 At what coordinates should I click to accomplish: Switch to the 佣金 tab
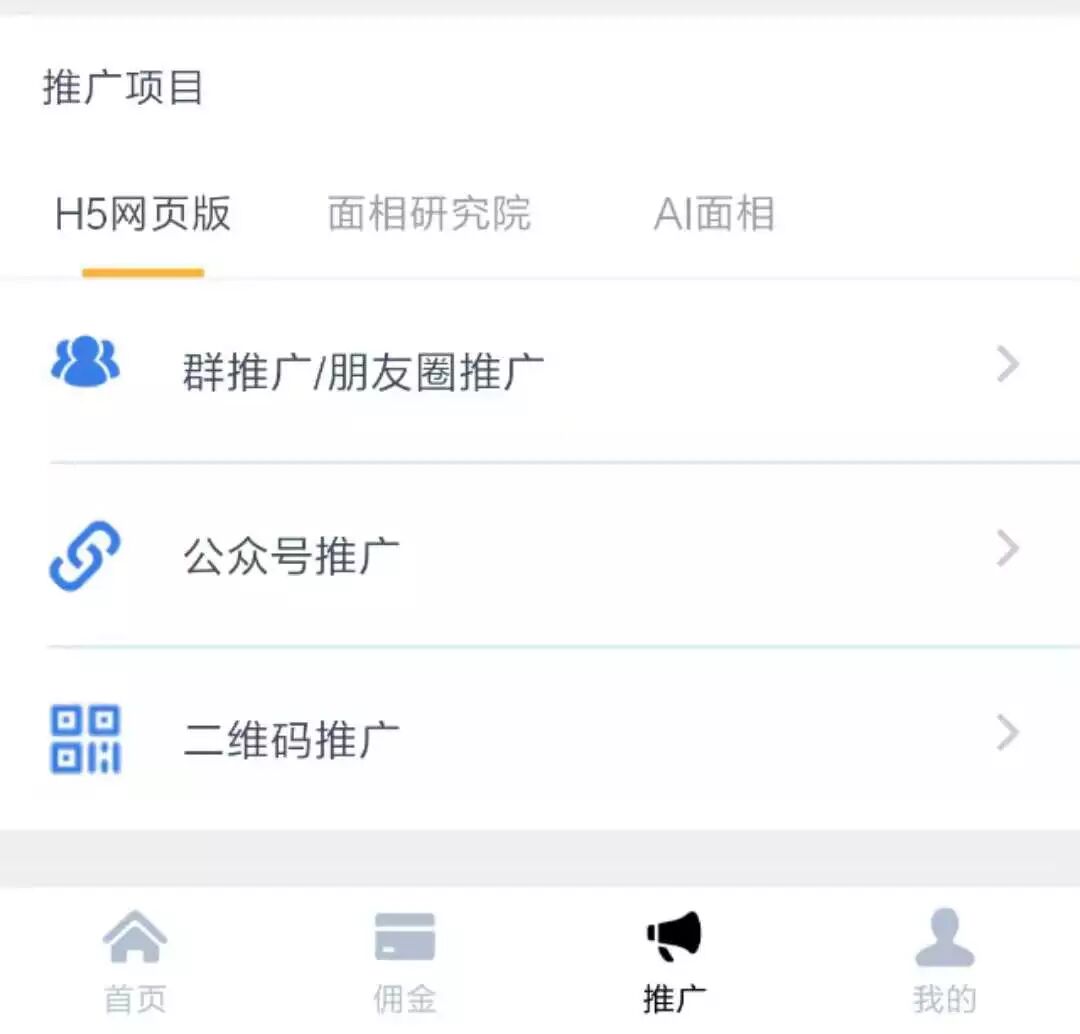[404, 960]
